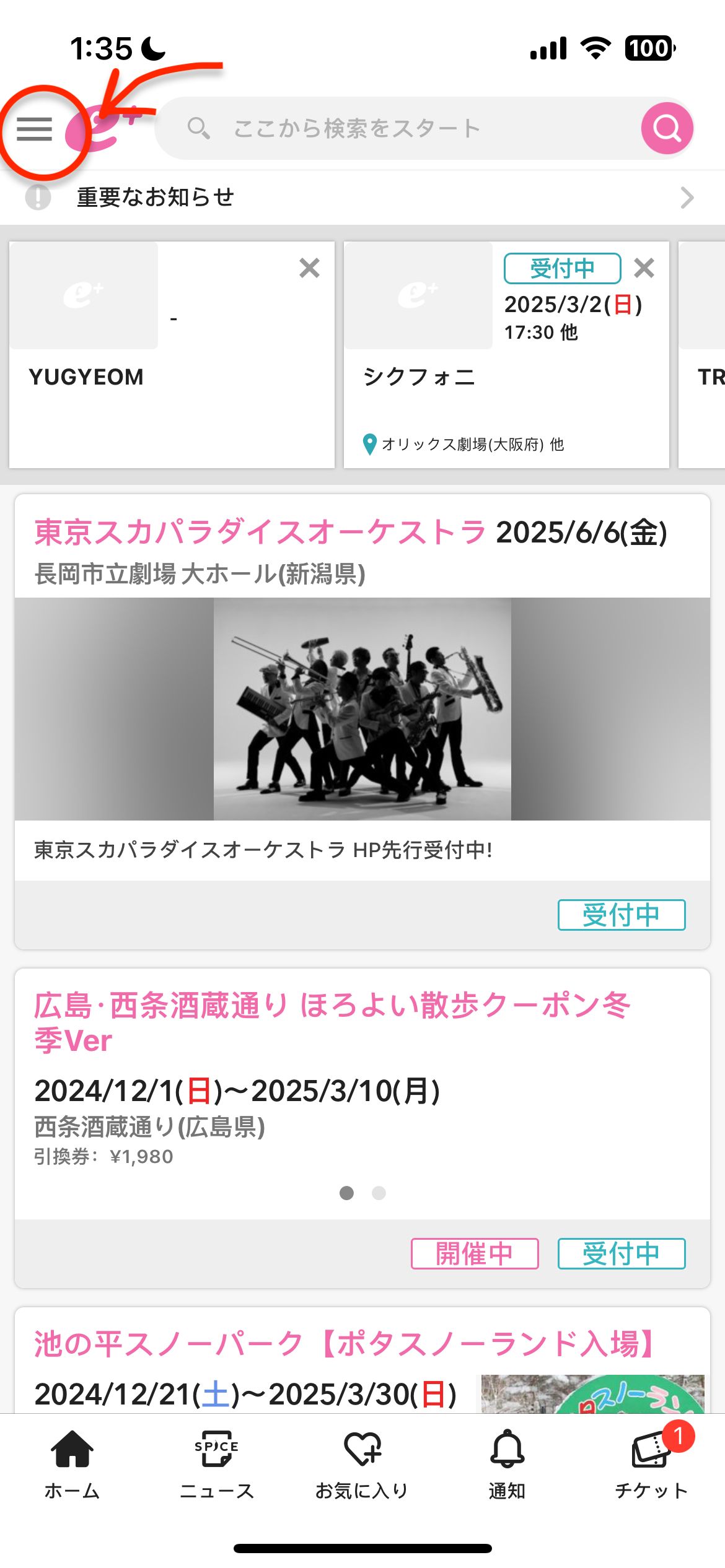
Task: Tap the pink search button
Action: tap(667, 129)
